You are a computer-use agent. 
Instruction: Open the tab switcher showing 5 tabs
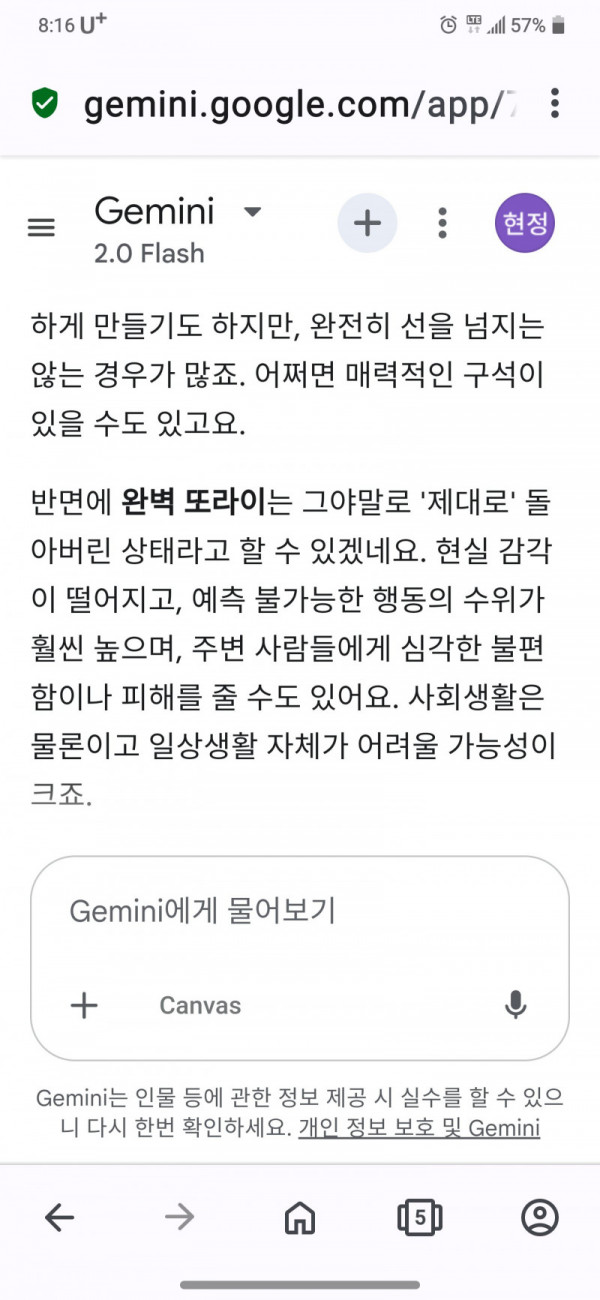pyautogui.click(x=420, y=1216)
